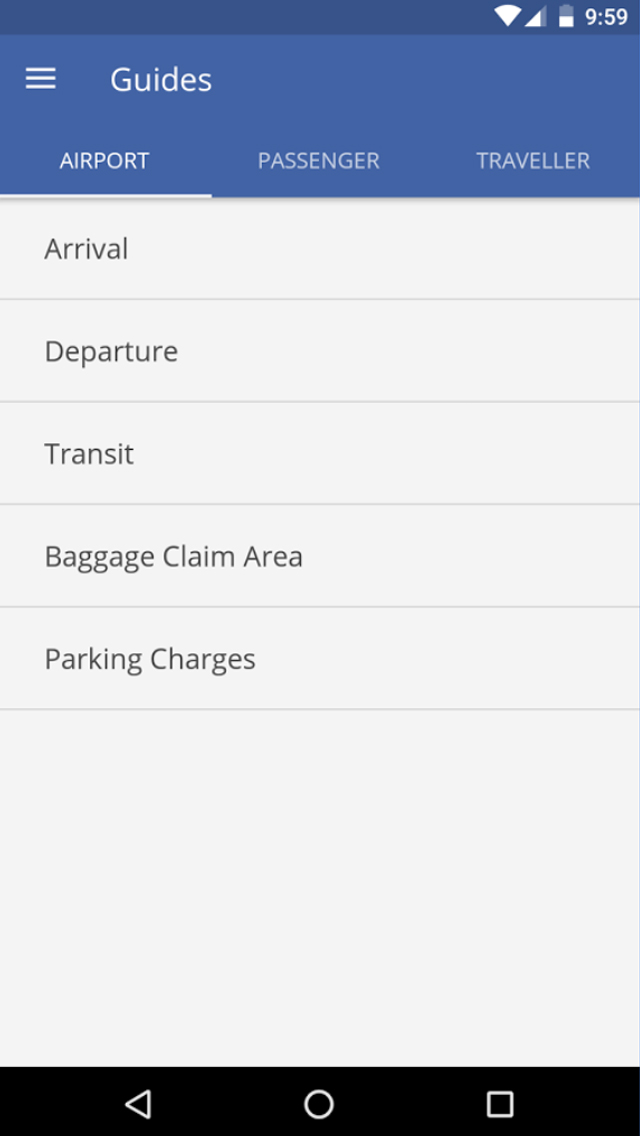View Parking Charges

320,659
